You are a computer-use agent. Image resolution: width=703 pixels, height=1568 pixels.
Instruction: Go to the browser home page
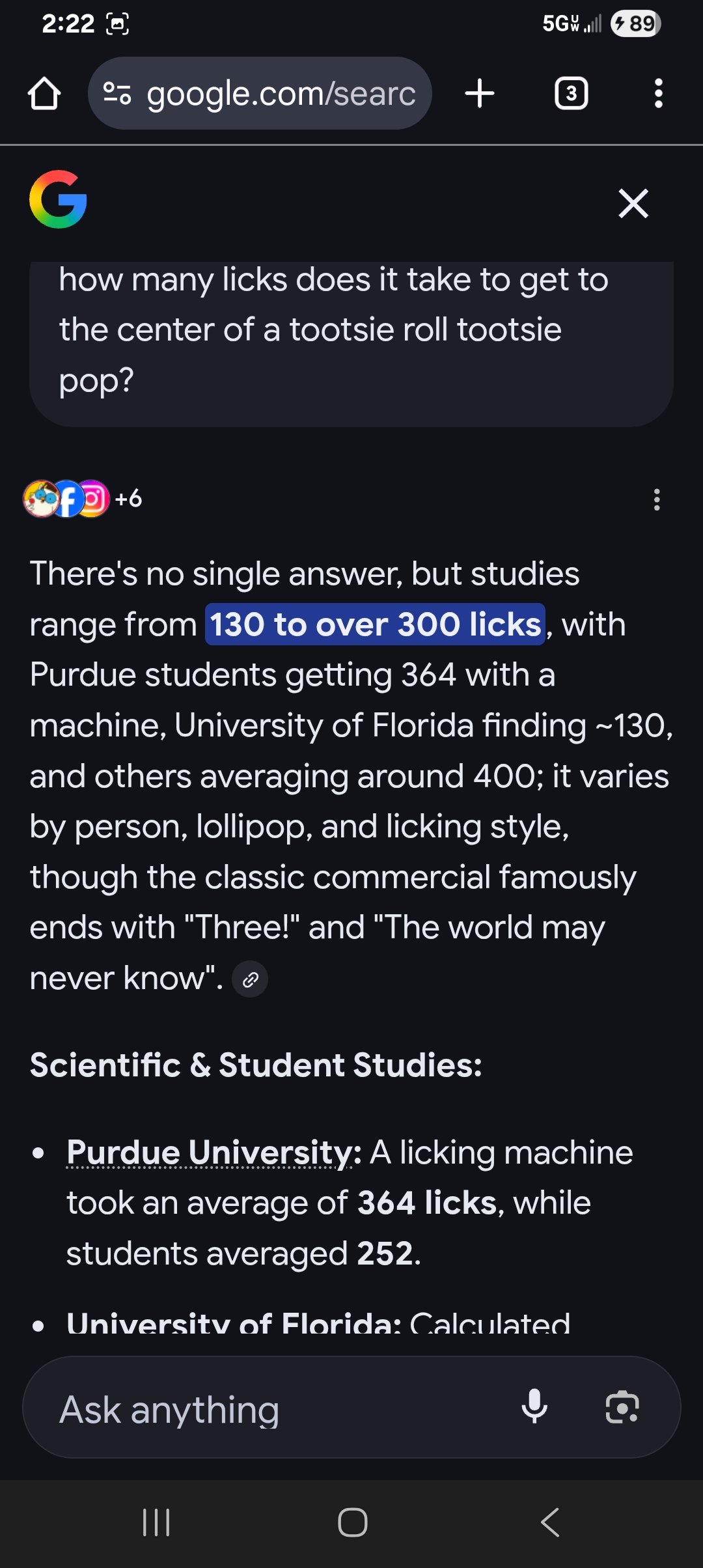44,94
